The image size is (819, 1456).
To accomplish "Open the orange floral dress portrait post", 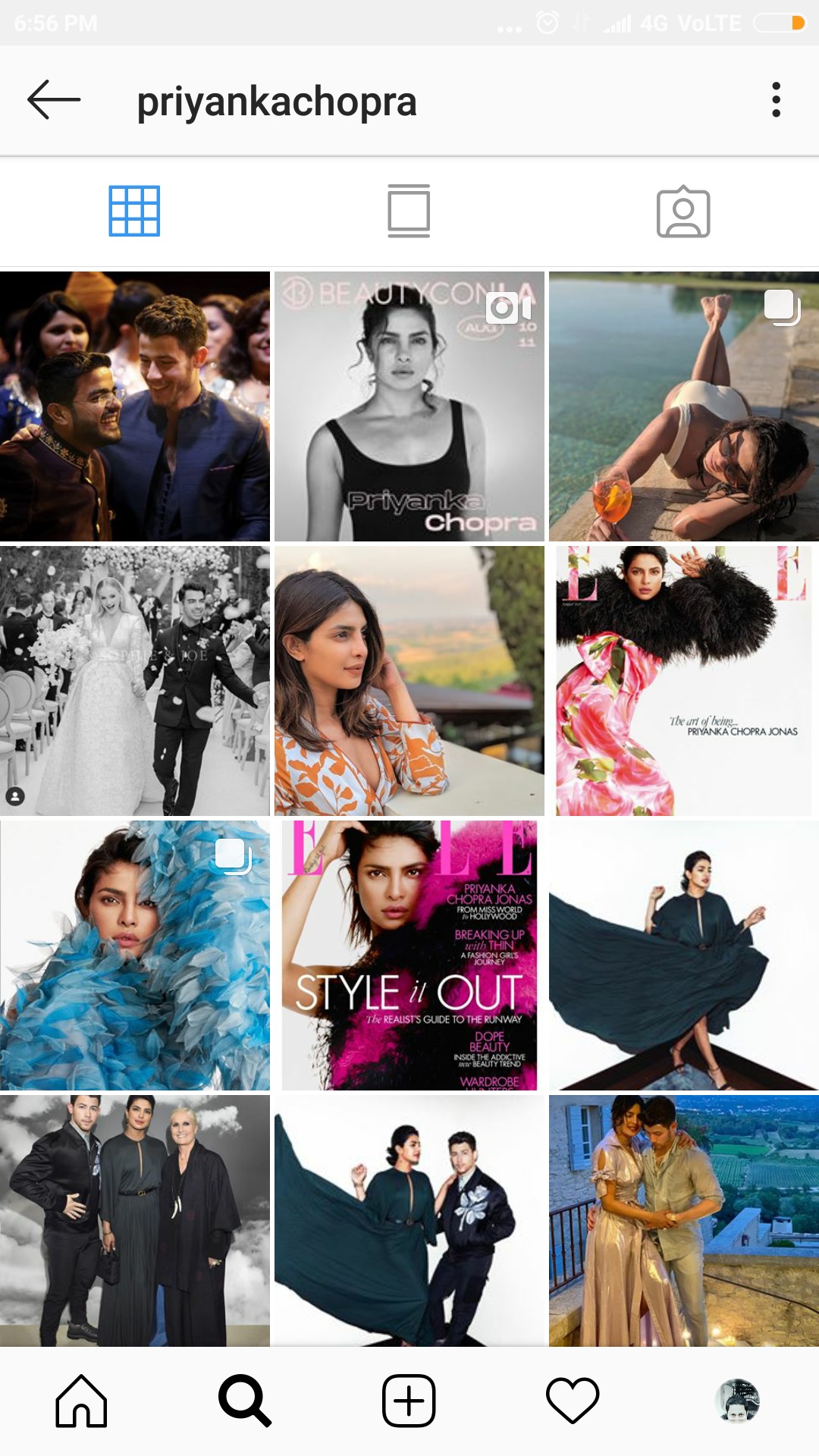I will [409, 681].
